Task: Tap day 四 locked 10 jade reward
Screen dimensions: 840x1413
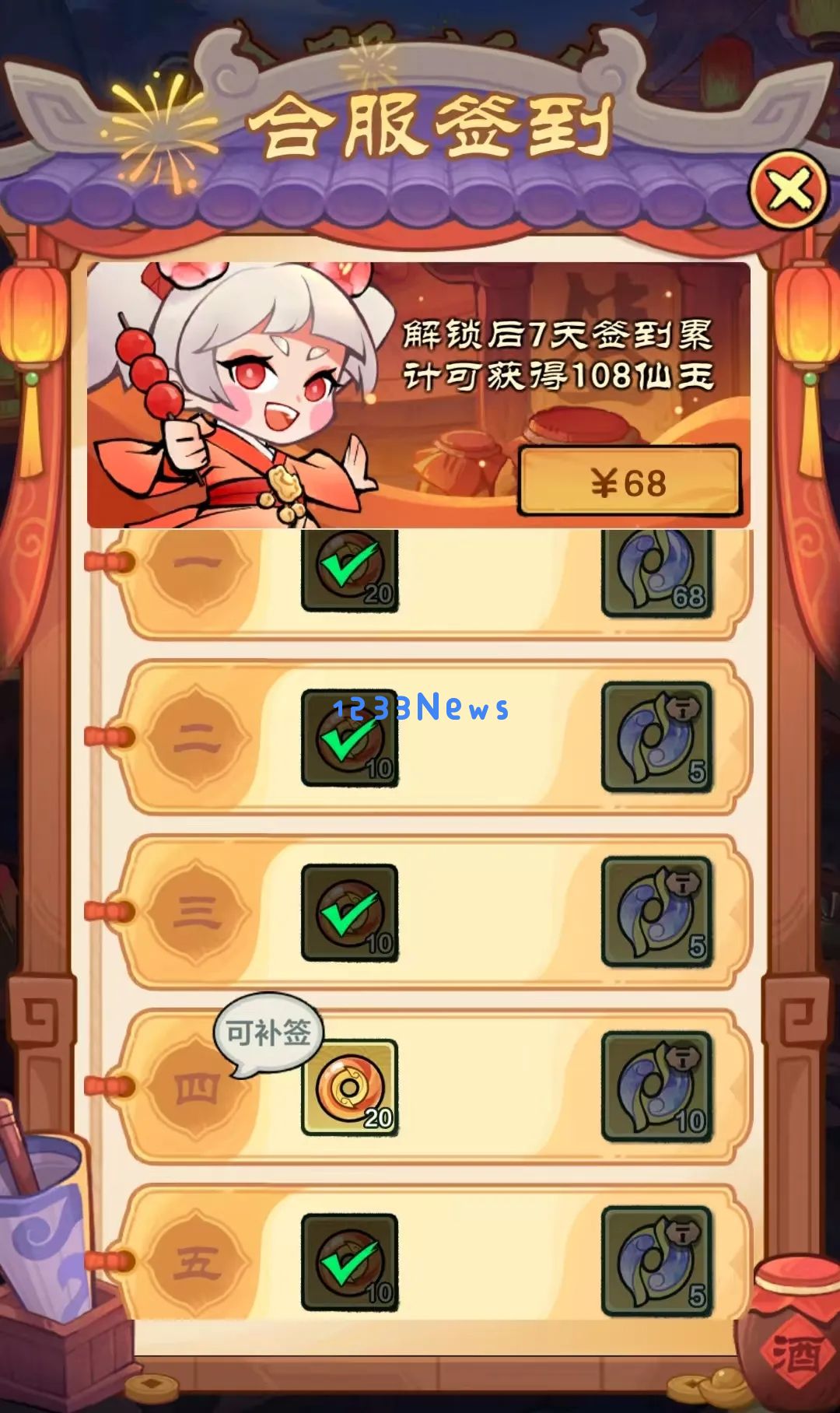Action: [657, 1087]
